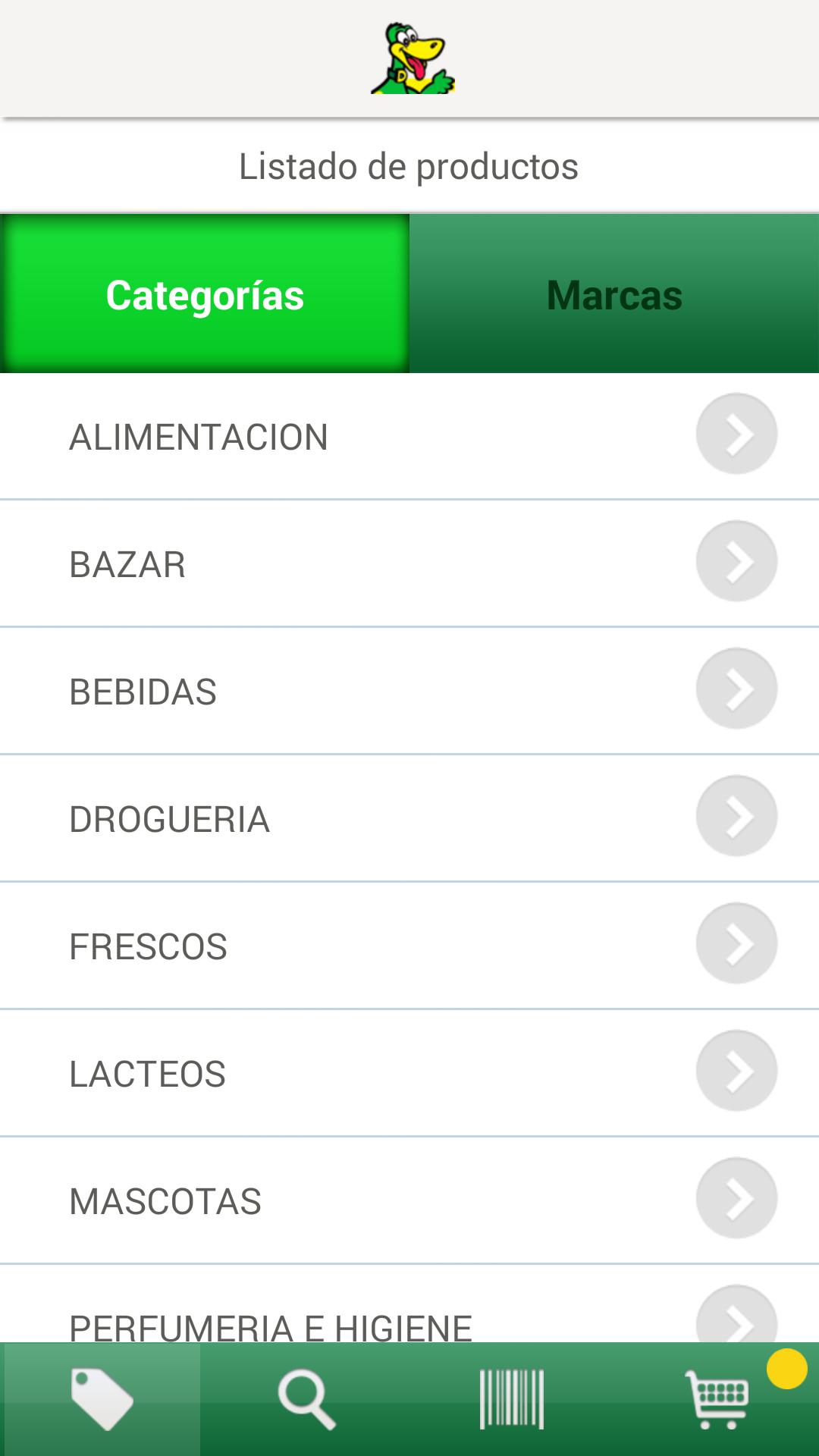This screenshot has width=819, height=1456.
Task: Select the Categorías tab
Action: [205, 294]
